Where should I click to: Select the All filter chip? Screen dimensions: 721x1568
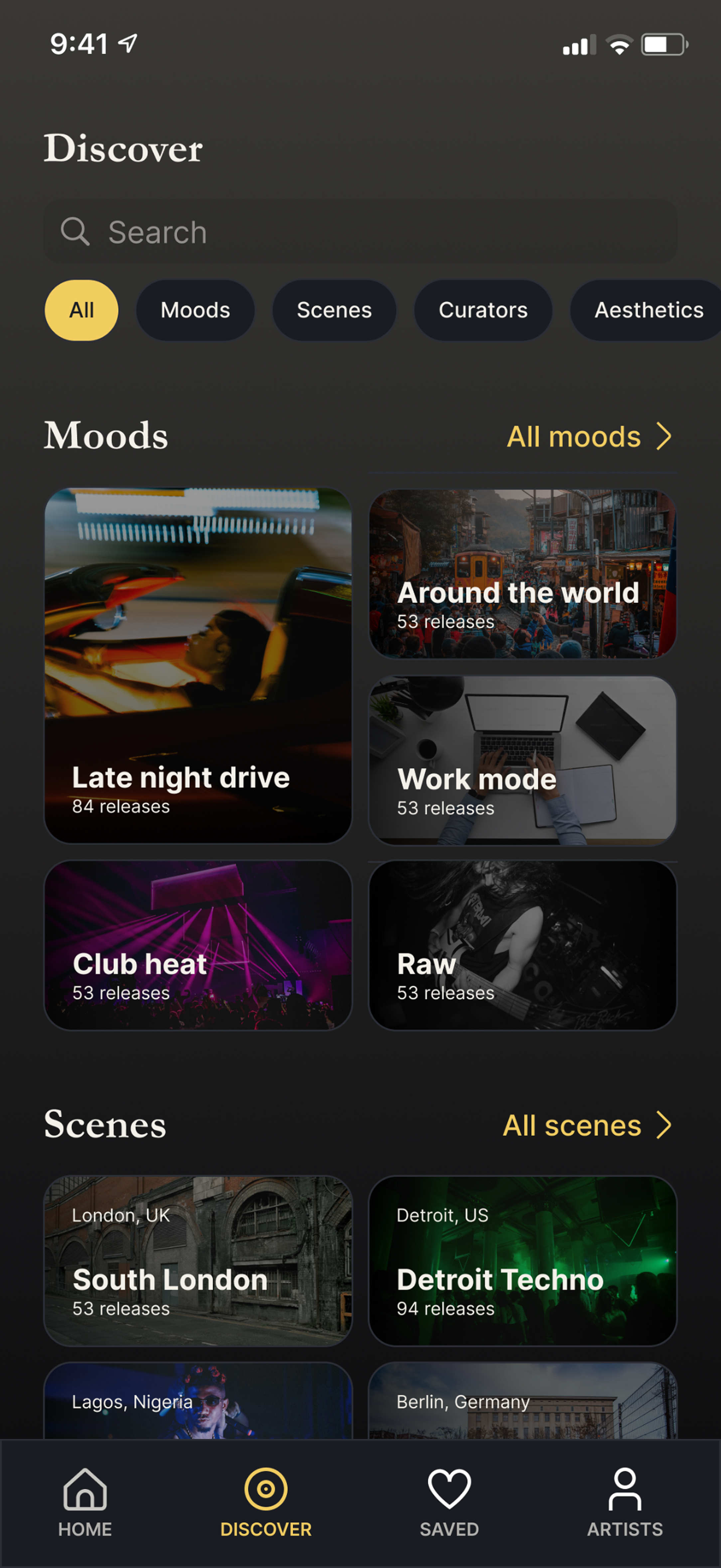pos(81,310)
